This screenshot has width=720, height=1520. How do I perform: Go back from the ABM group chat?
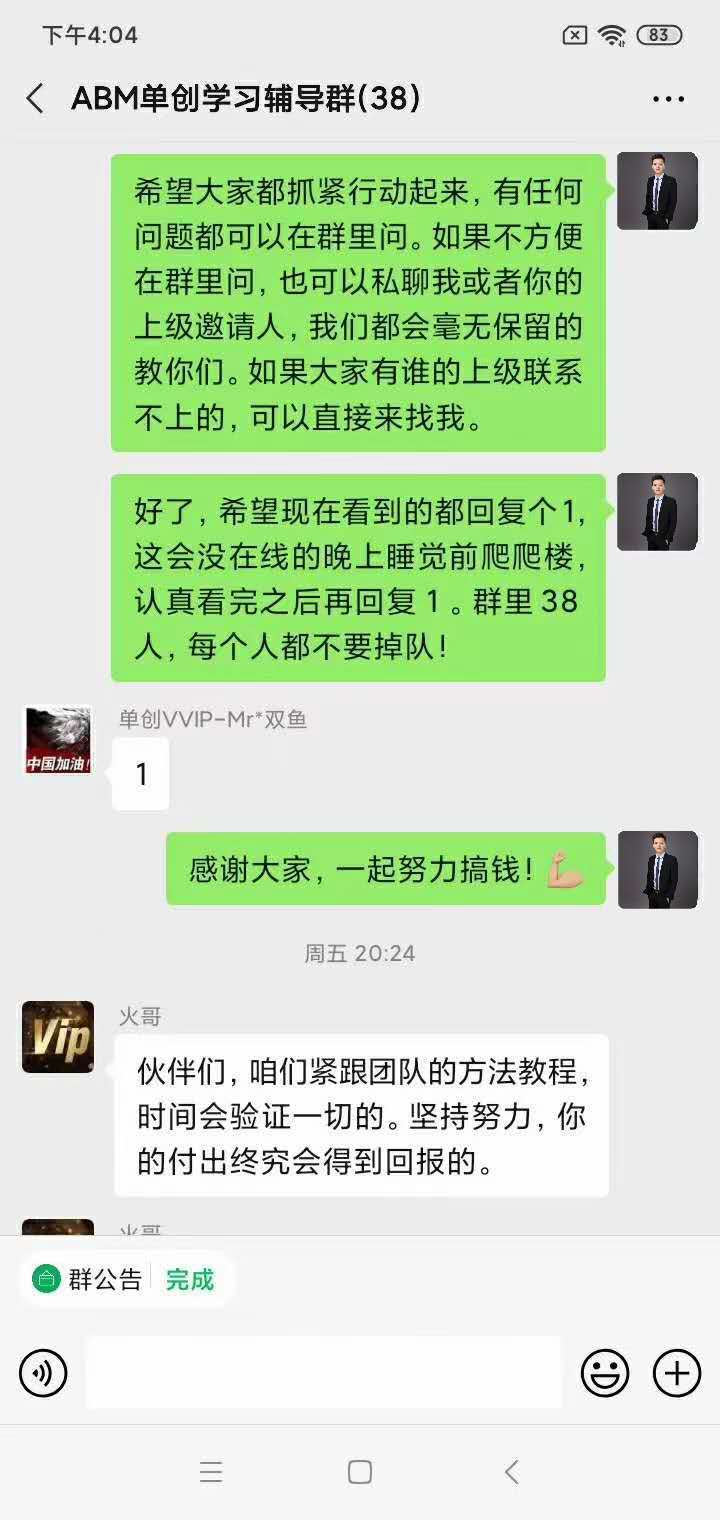pyautogui.click(x=35, y=99)
